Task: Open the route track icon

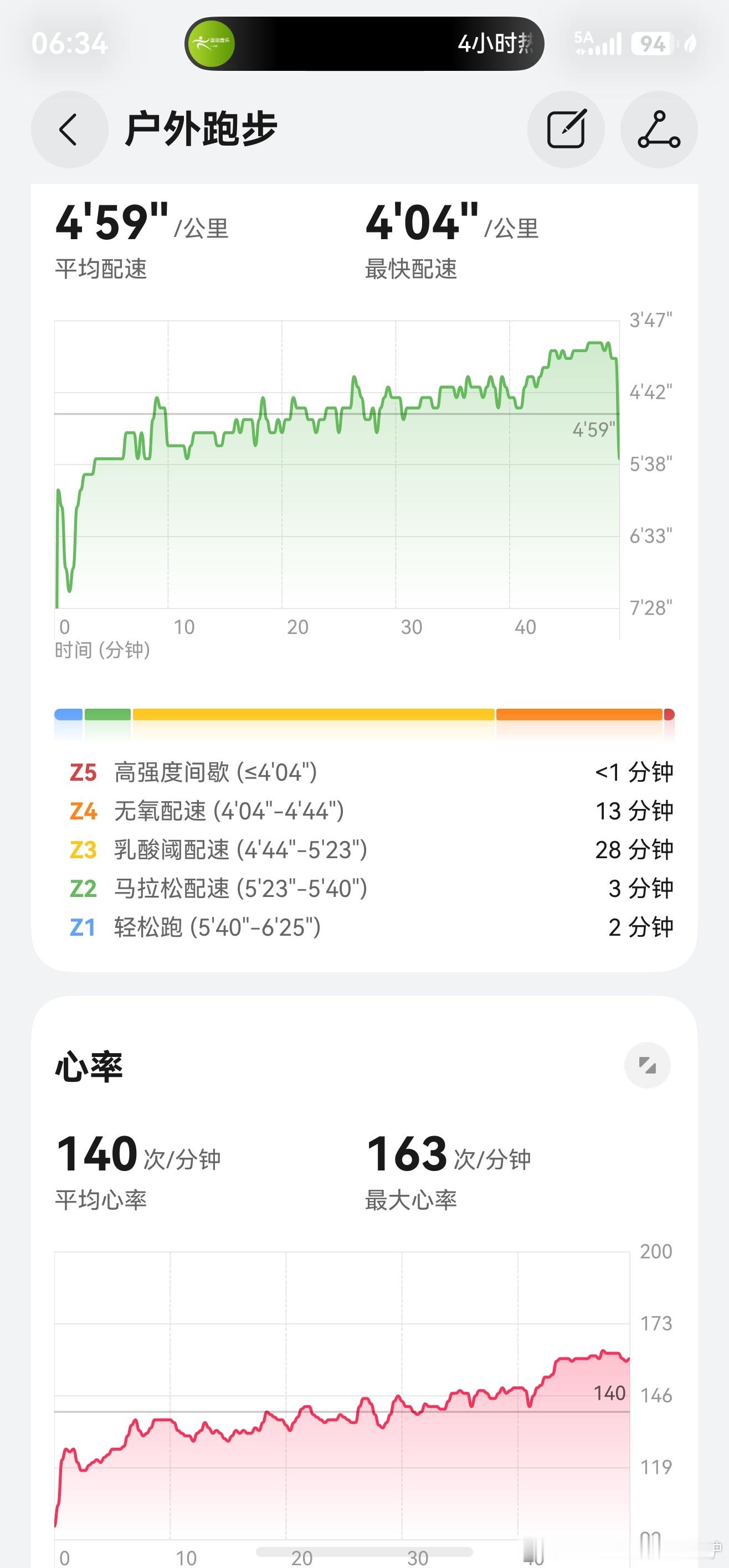Action: tap(658, 130)
